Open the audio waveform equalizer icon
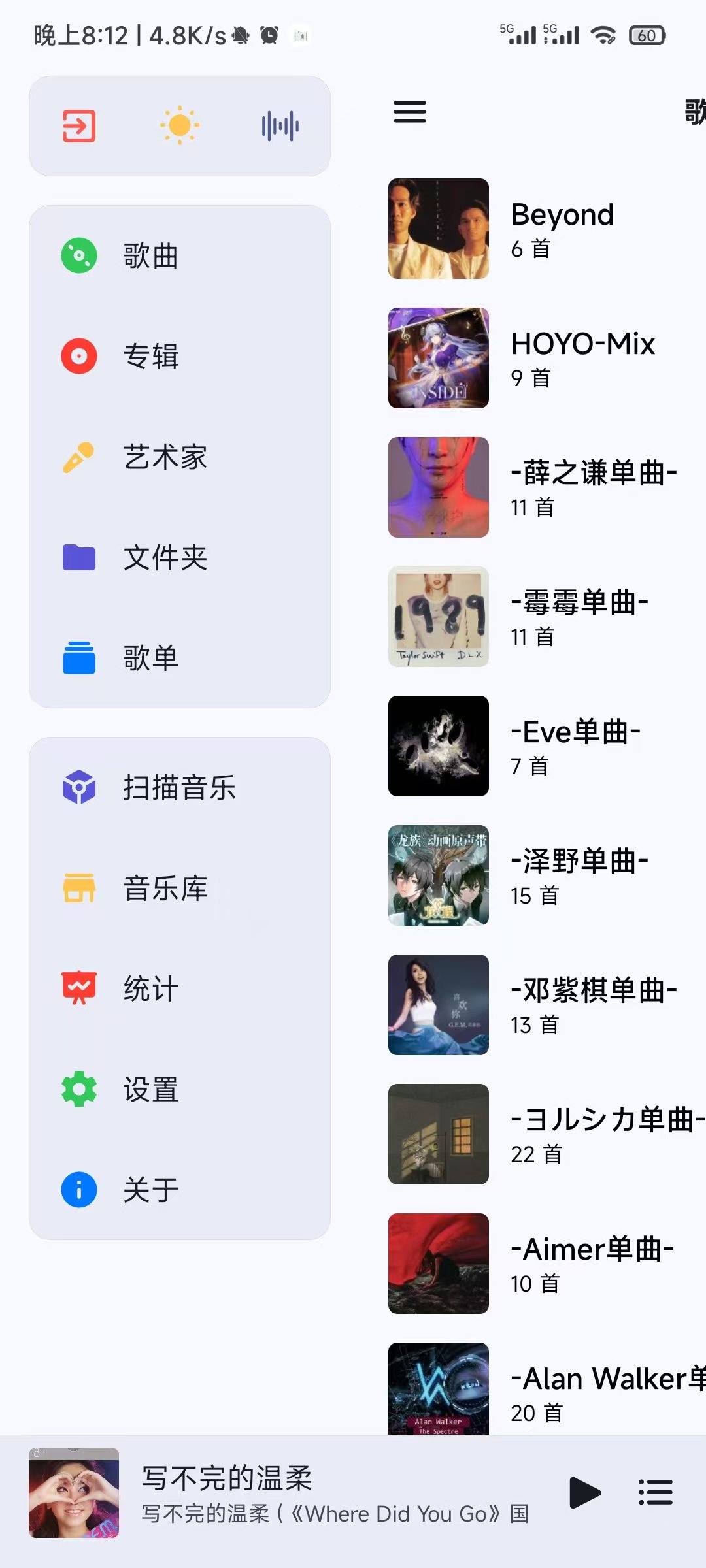The width and height of the screenshot is (706, 1568). [280, 126]
